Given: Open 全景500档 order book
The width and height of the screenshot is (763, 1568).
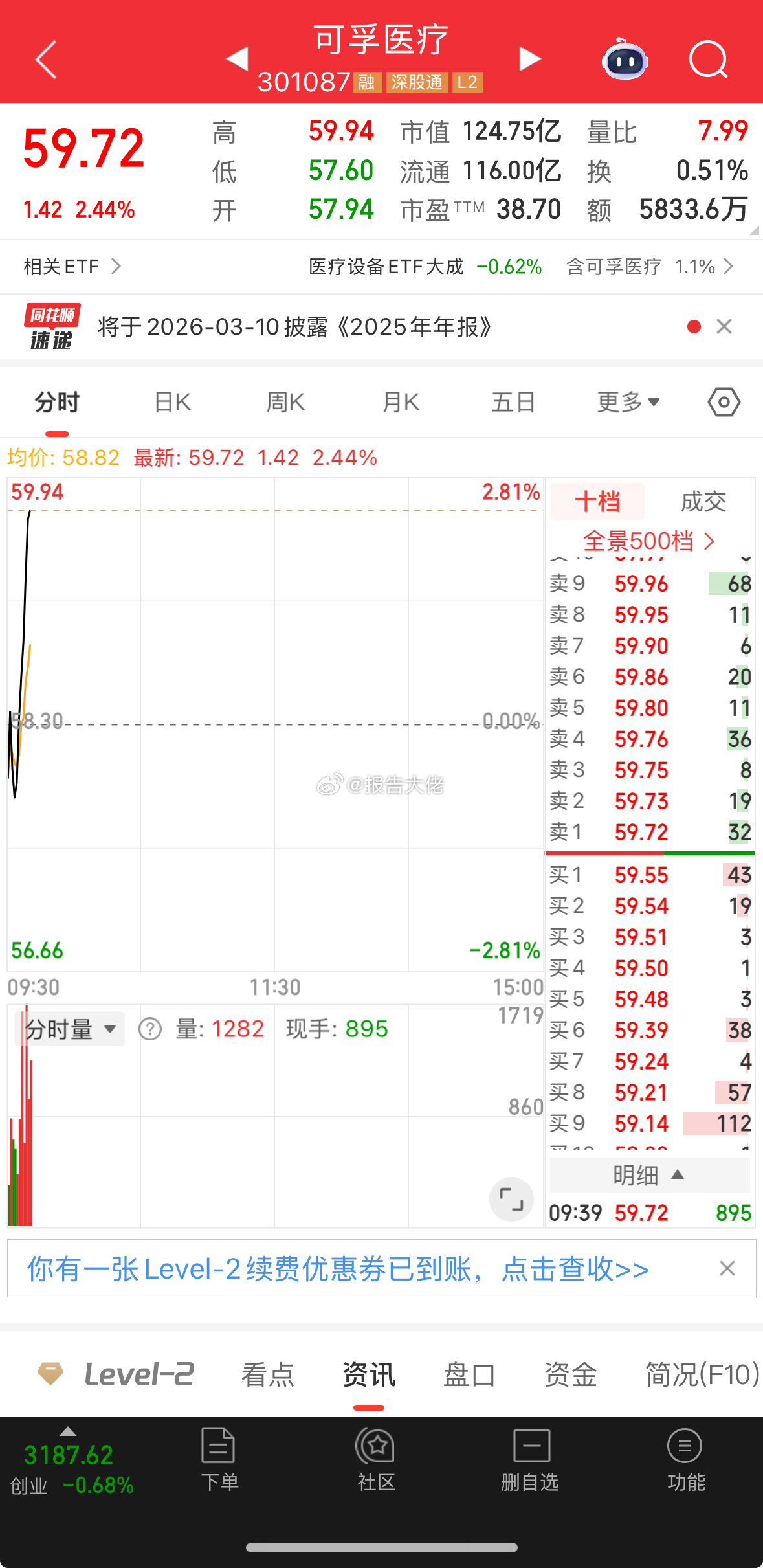Looking at the screenshot, I should [649, 542].
